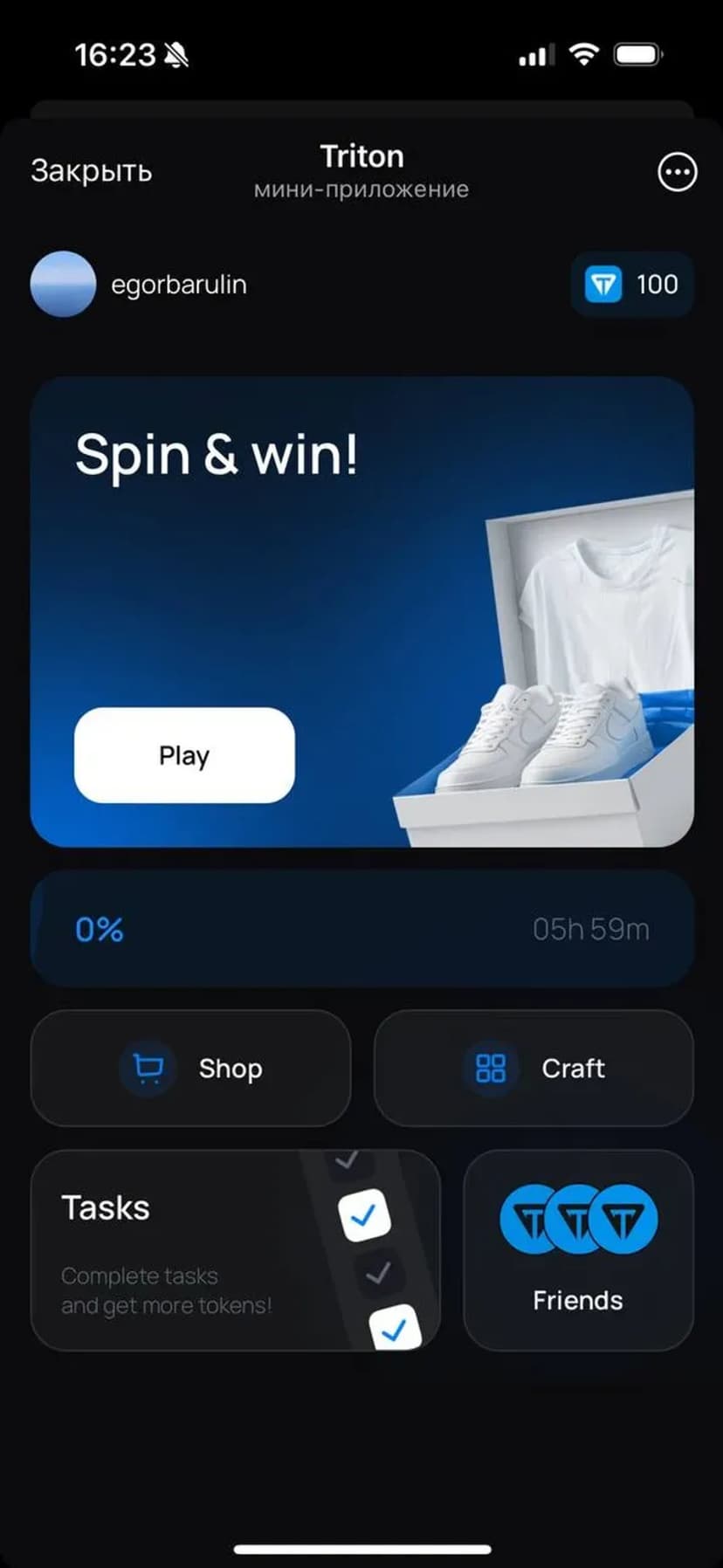Viewport: 723px width, 1568px height.
Task: Open the Friends card
Action: pyautogui.click(x=578, y=1250)
